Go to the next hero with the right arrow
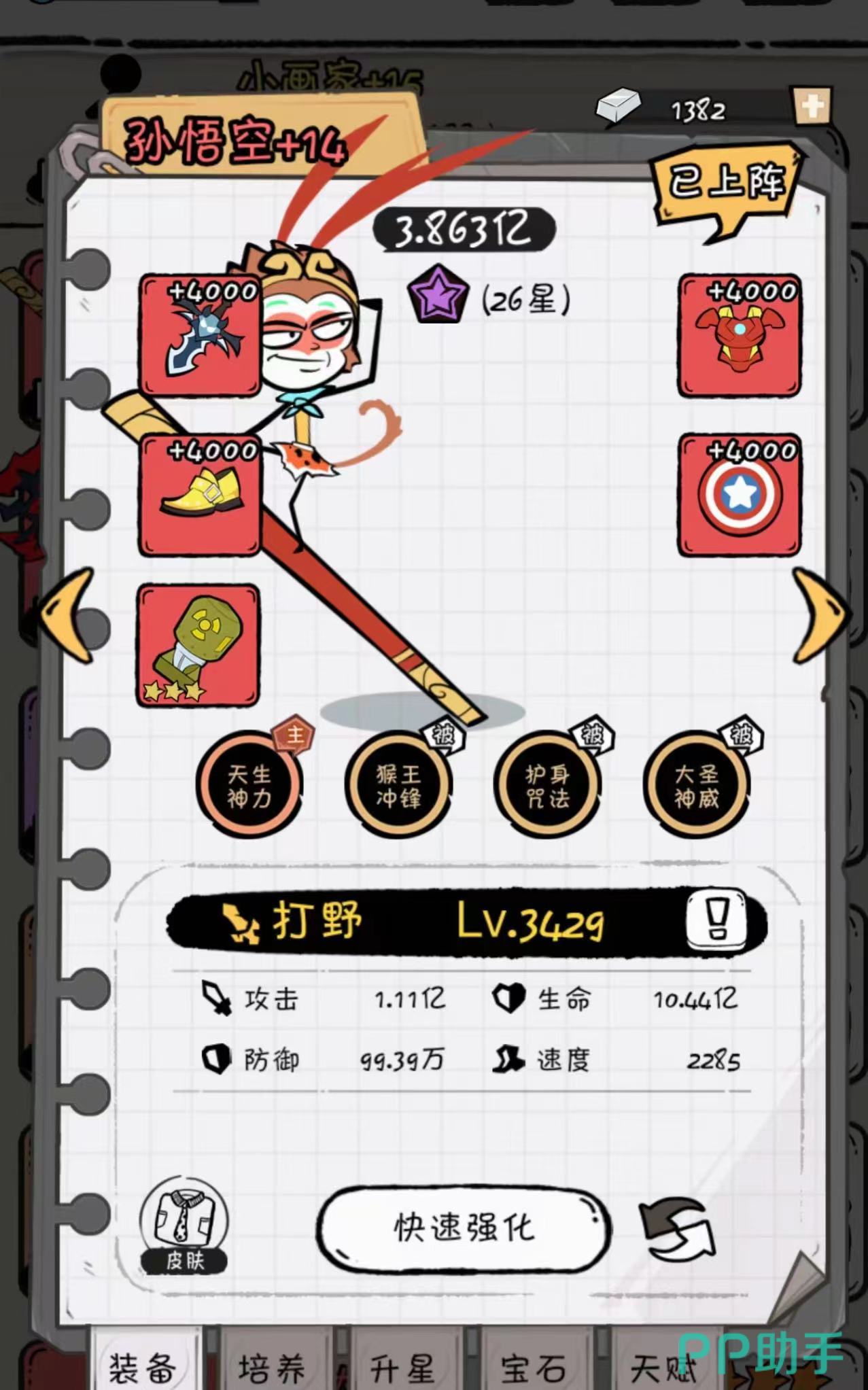Viewport: 868px width, 1390px height. pos(820,615)
